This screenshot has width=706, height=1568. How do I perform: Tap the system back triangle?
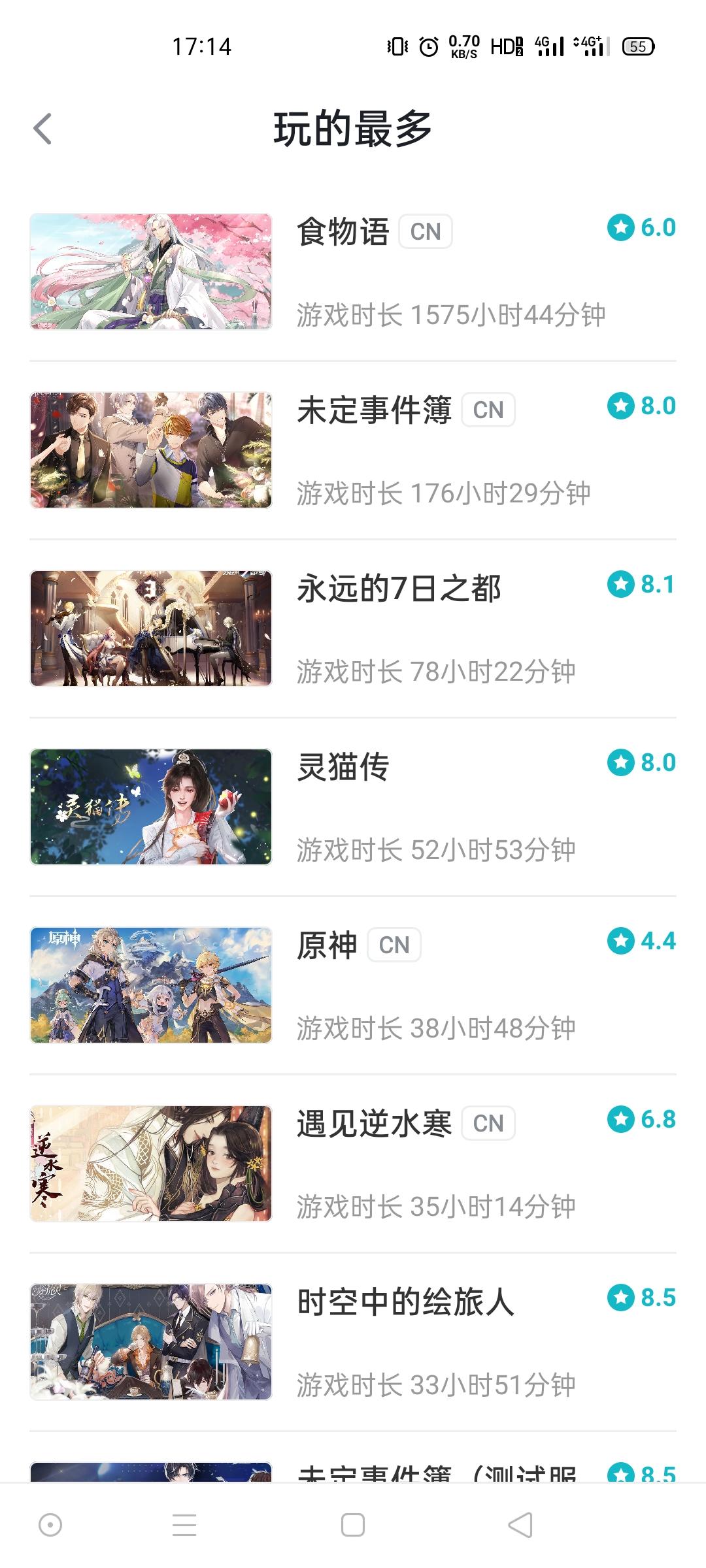520,1526
